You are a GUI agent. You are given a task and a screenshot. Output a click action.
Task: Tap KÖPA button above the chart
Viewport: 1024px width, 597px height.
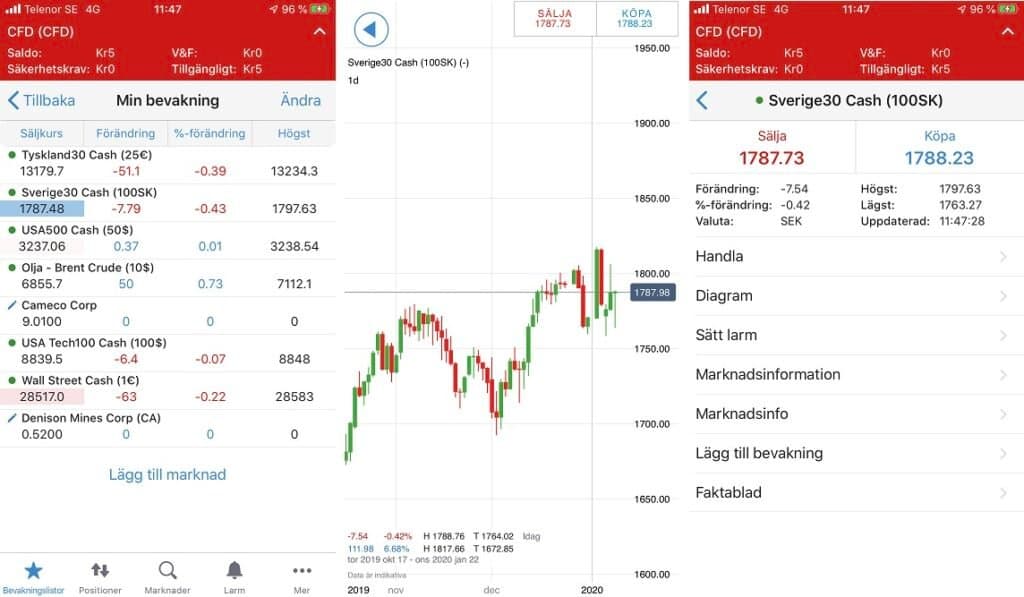point(634,18)
